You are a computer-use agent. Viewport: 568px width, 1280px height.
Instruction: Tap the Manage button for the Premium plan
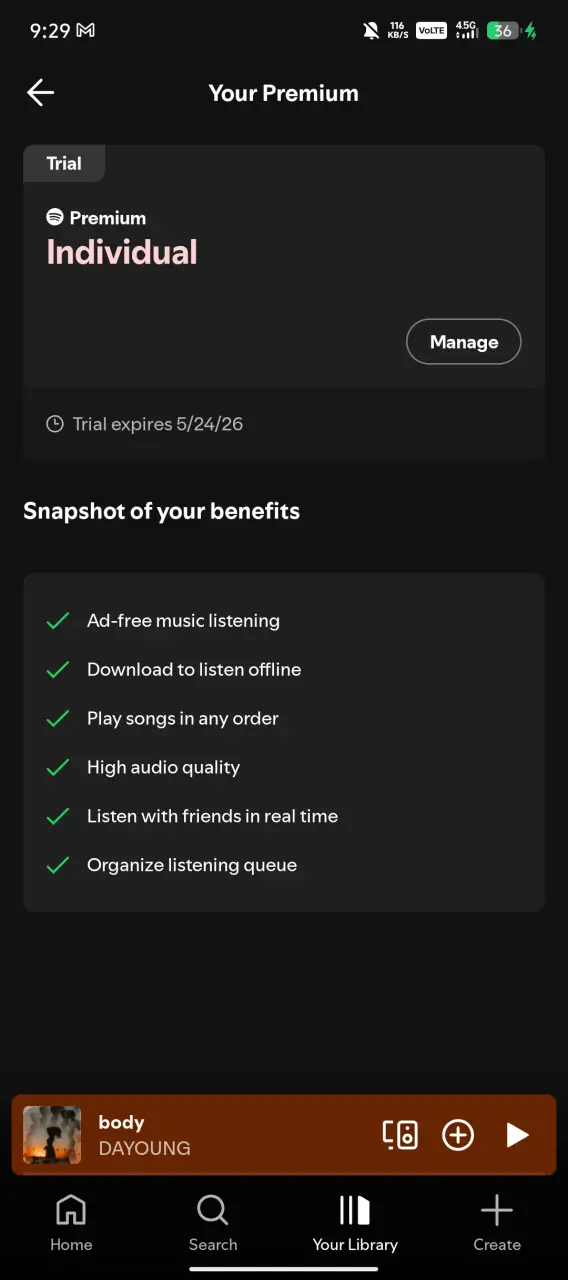pos(464,342)
